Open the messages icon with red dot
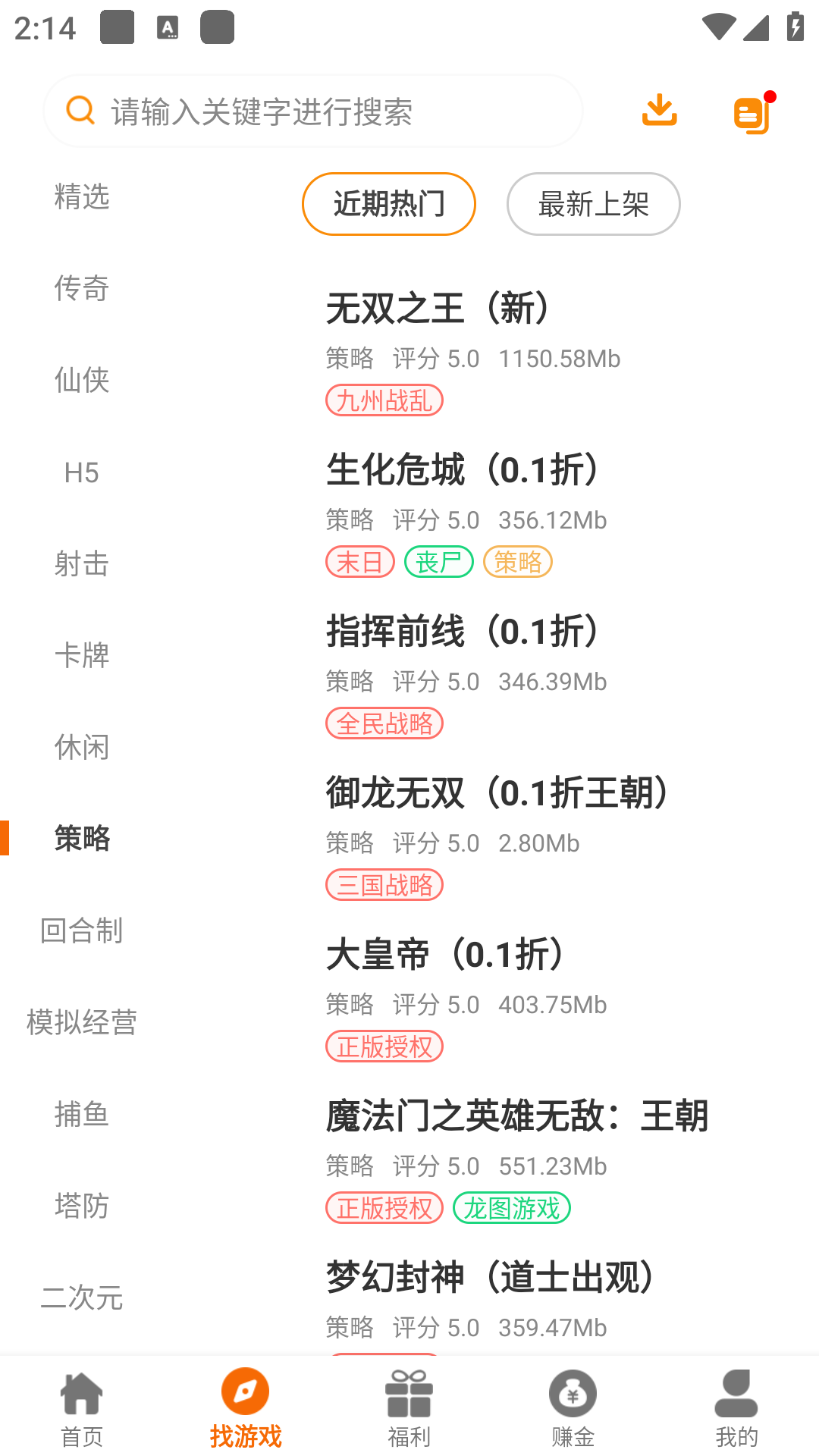 753,112
